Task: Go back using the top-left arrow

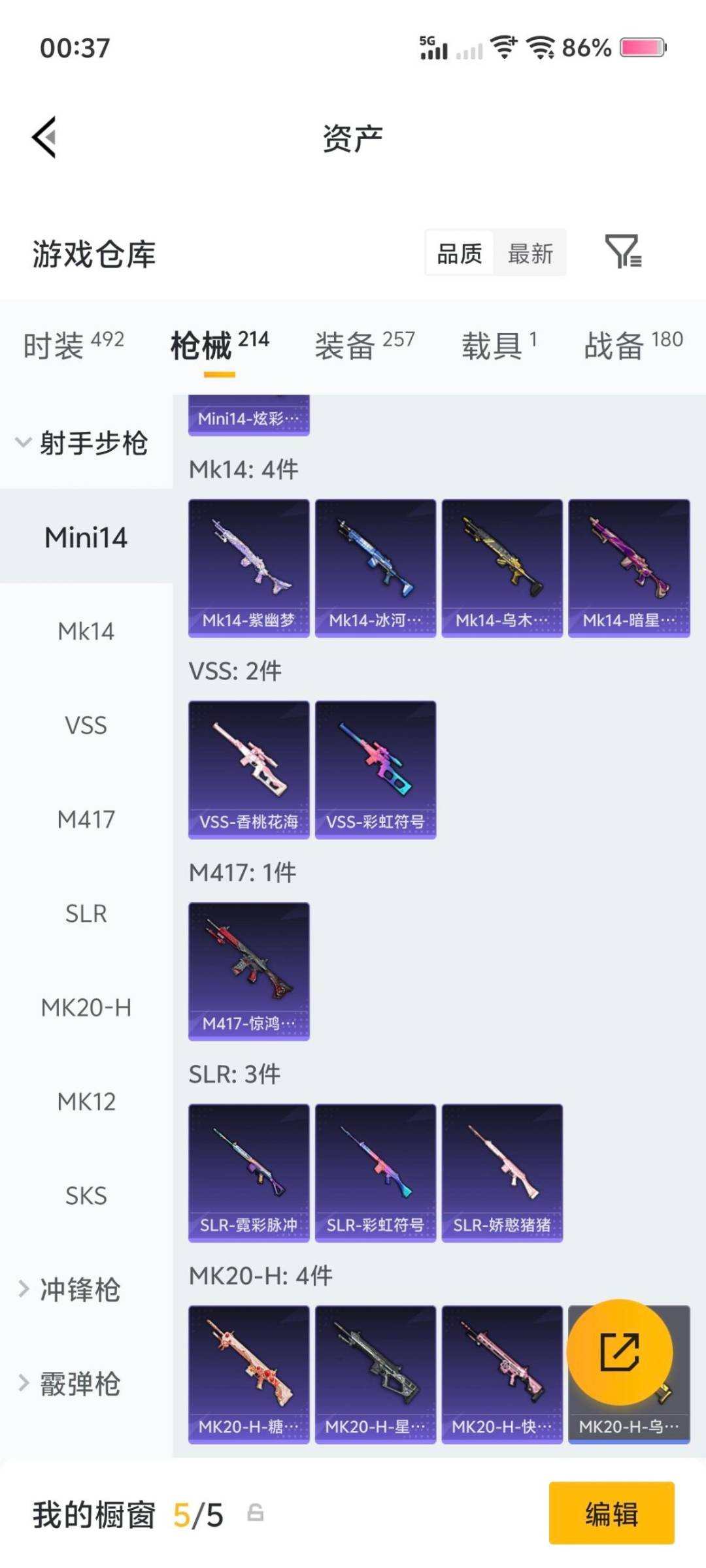Action: 44,137
